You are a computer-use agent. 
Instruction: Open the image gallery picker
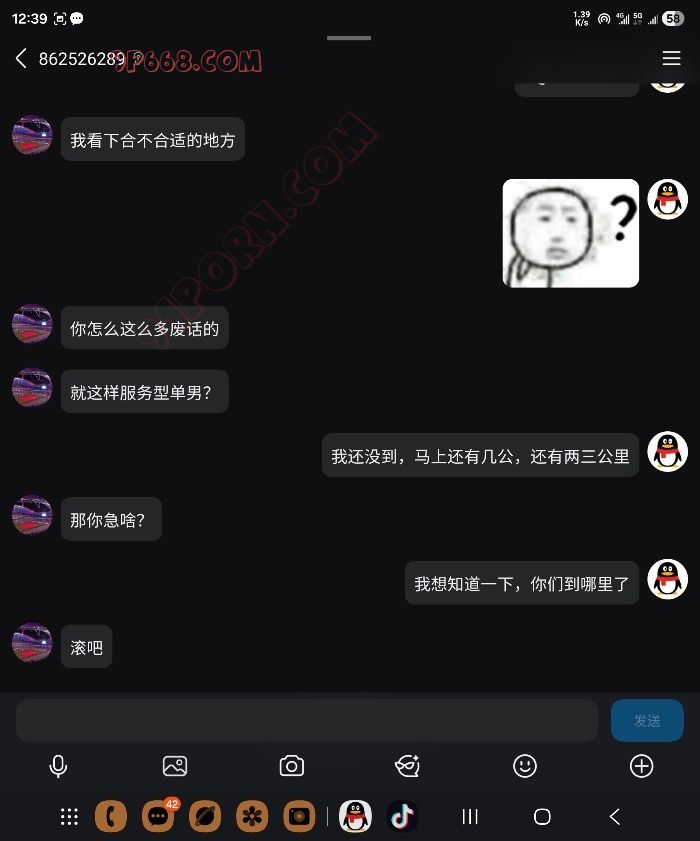pyautogui.click(x=175, y=766)
